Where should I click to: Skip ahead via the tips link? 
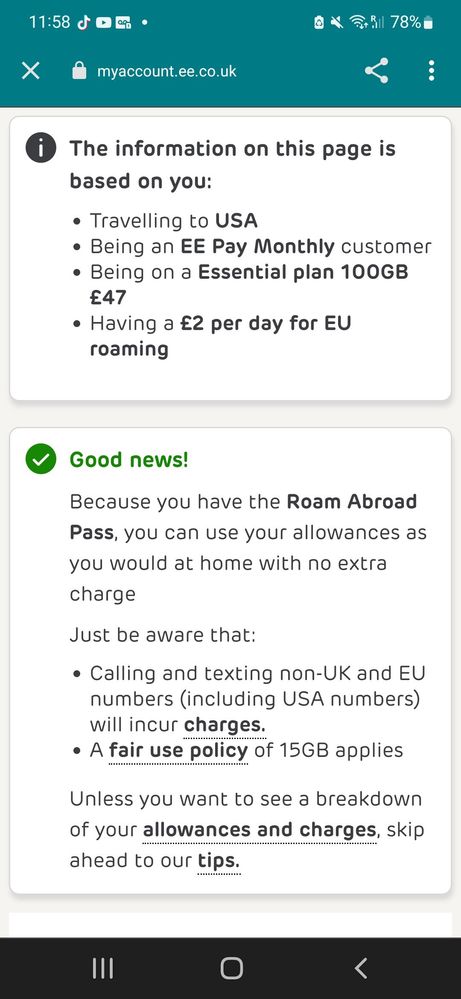tap(219, 861)
